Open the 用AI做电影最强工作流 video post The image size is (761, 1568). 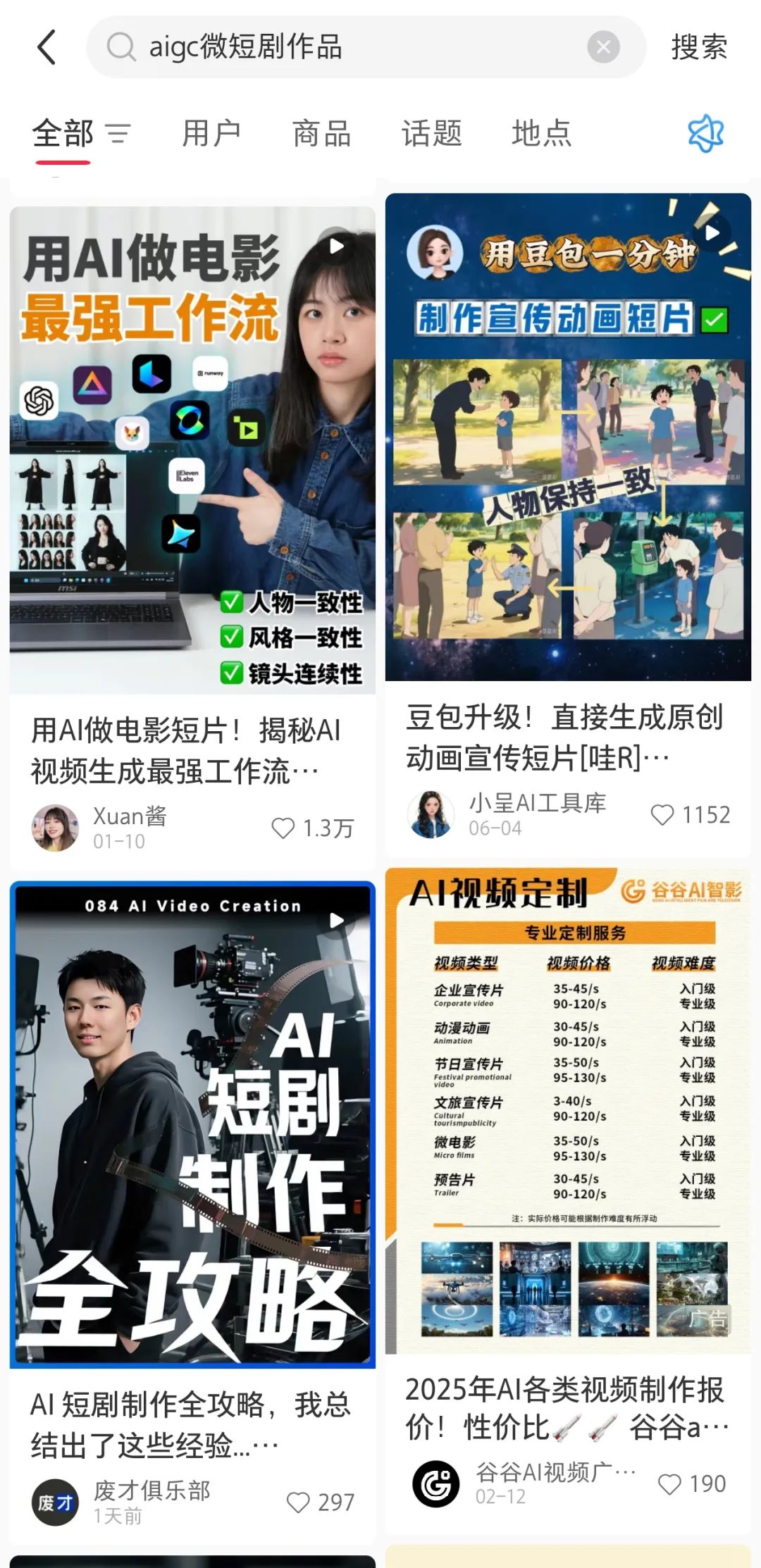click(192, 449)
